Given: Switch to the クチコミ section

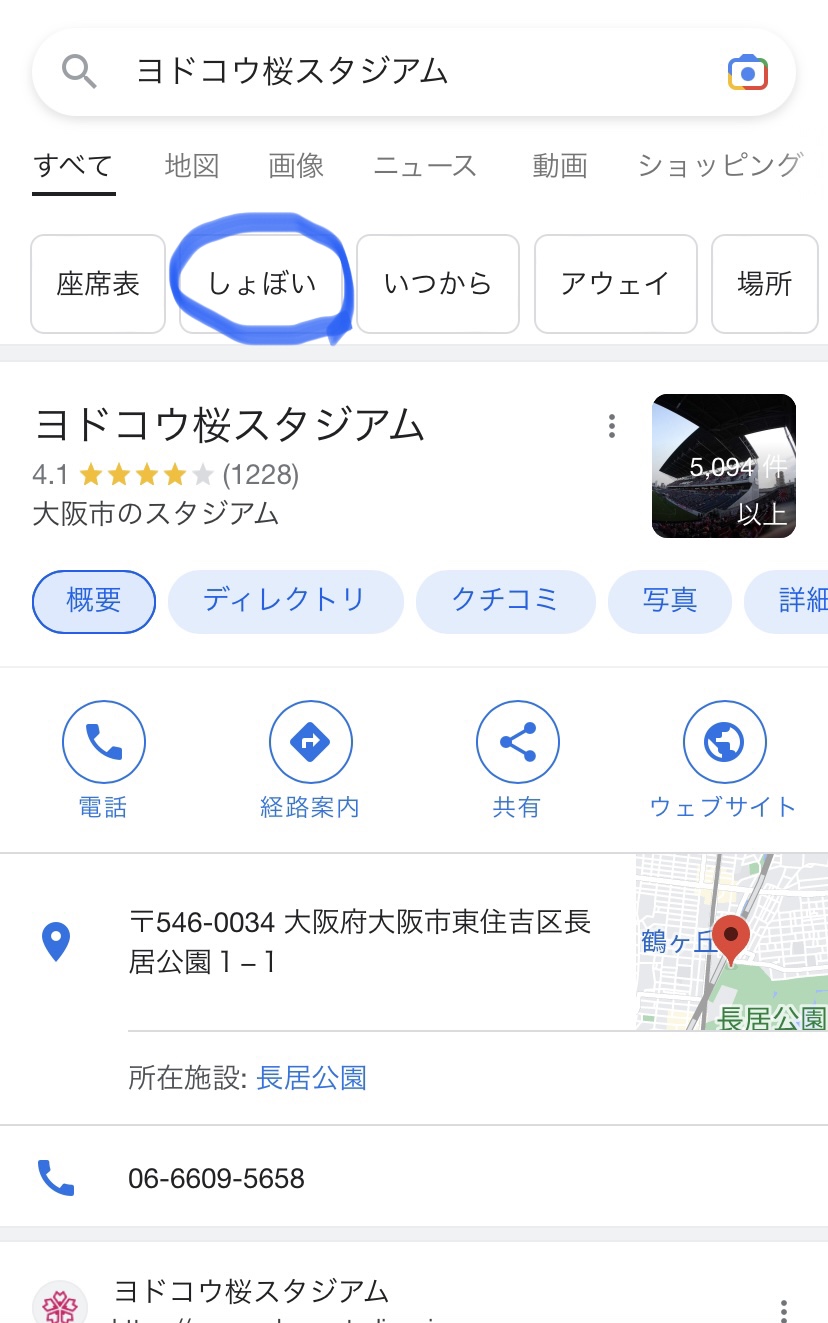Looking at the screenshot, I should (x=505, y=601).
